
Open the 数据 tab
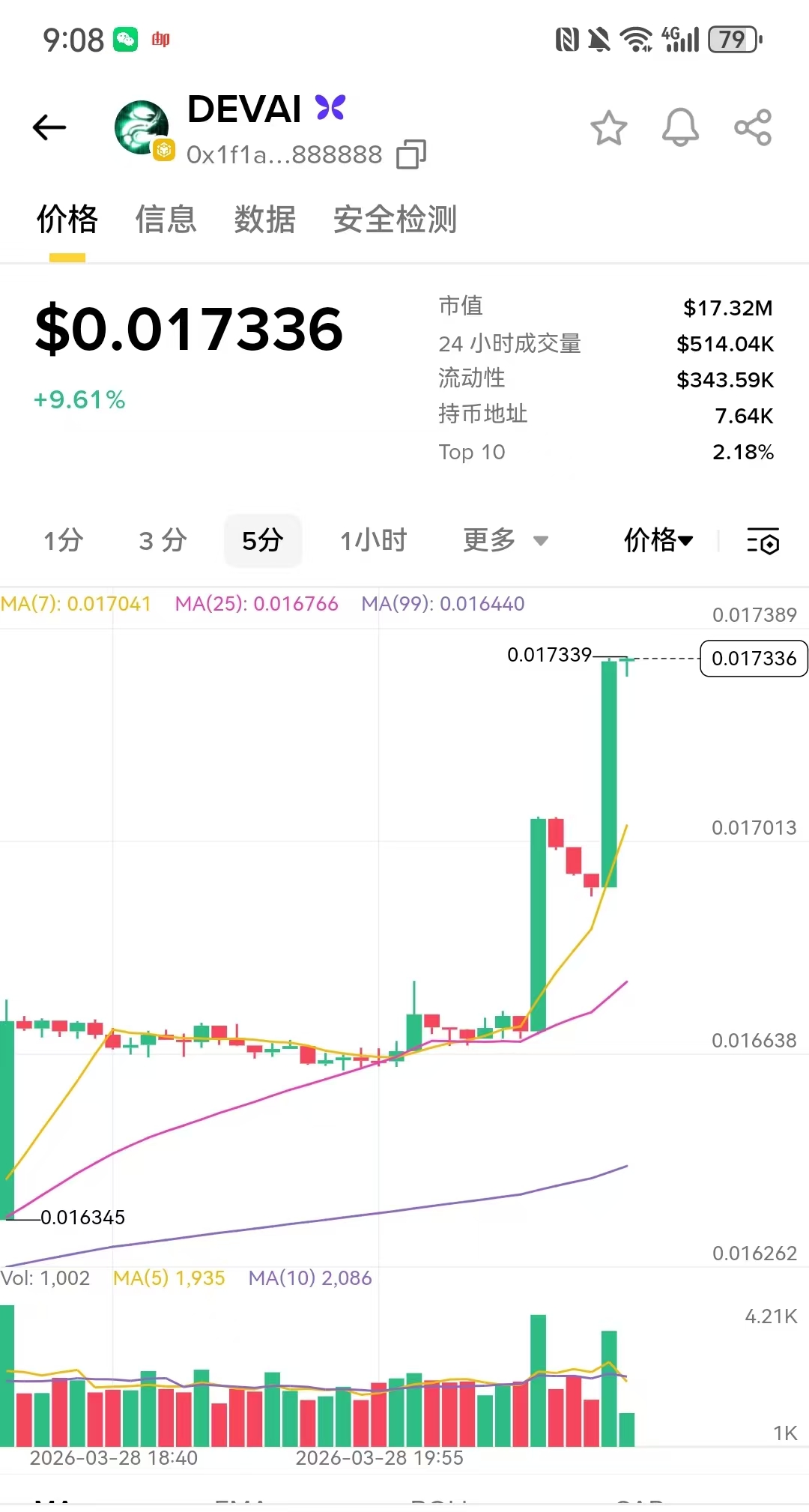[x=264, y=220]
